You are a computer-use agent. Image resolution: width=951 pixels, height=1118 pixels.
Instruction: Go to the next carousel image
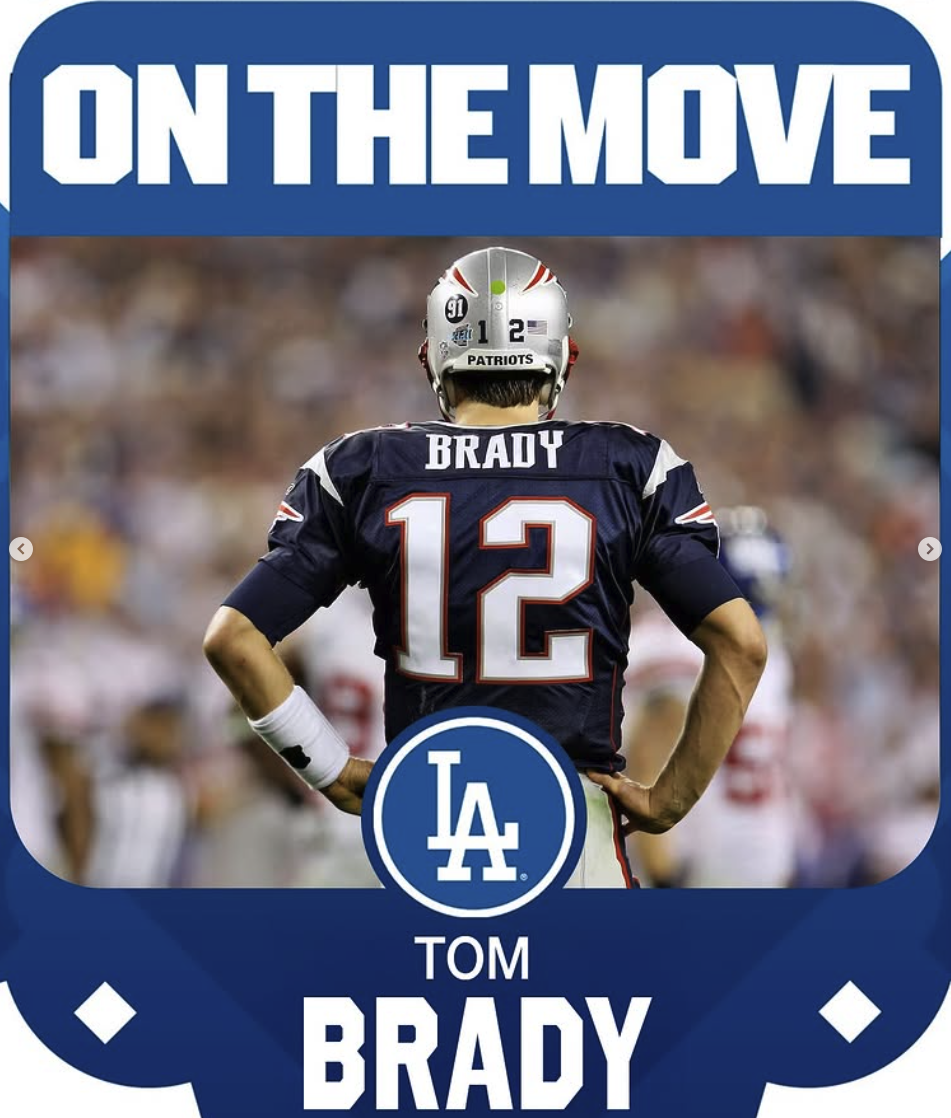(929, 549)
